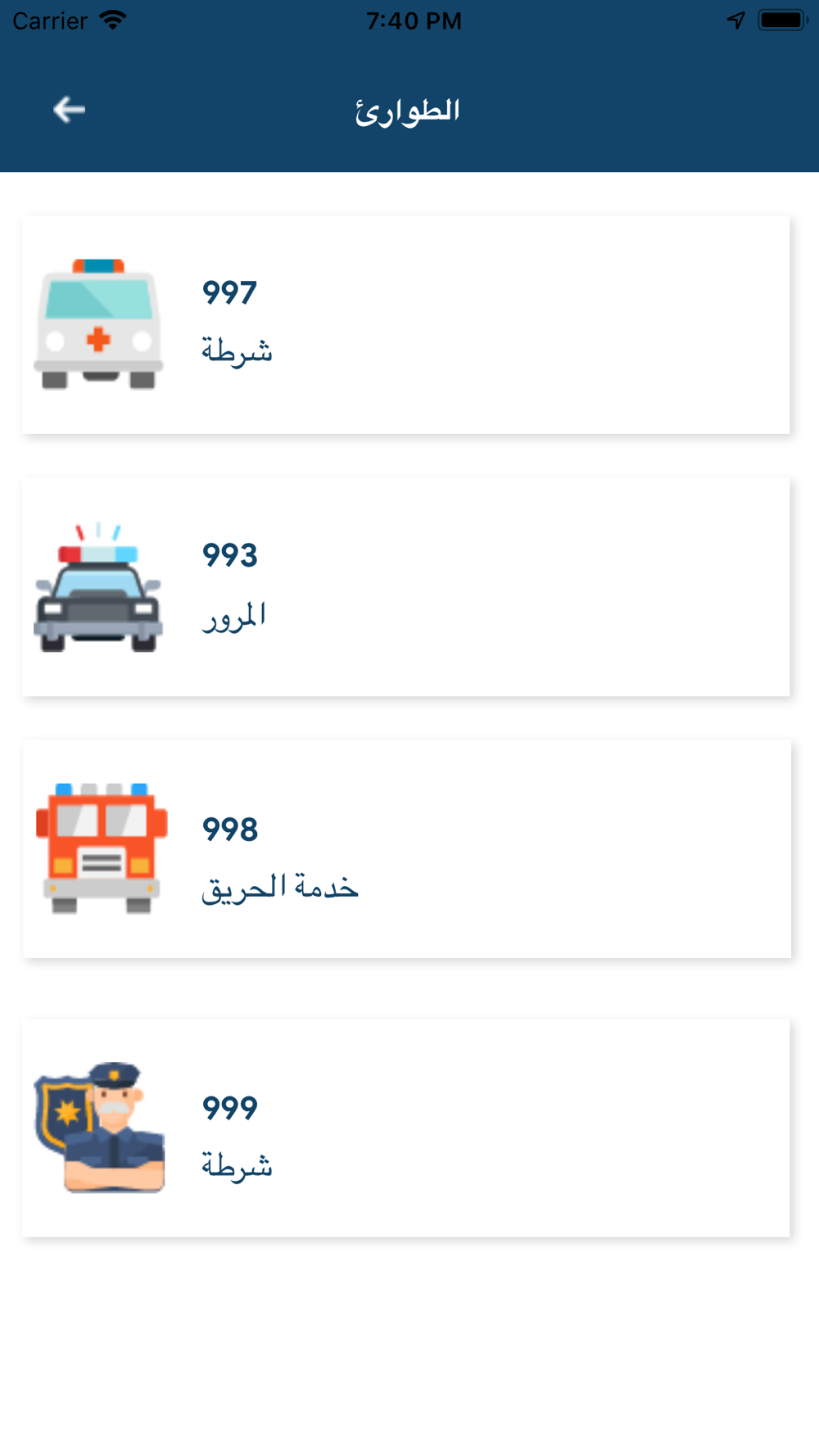Select the 993 traffic emergency card

406,587
